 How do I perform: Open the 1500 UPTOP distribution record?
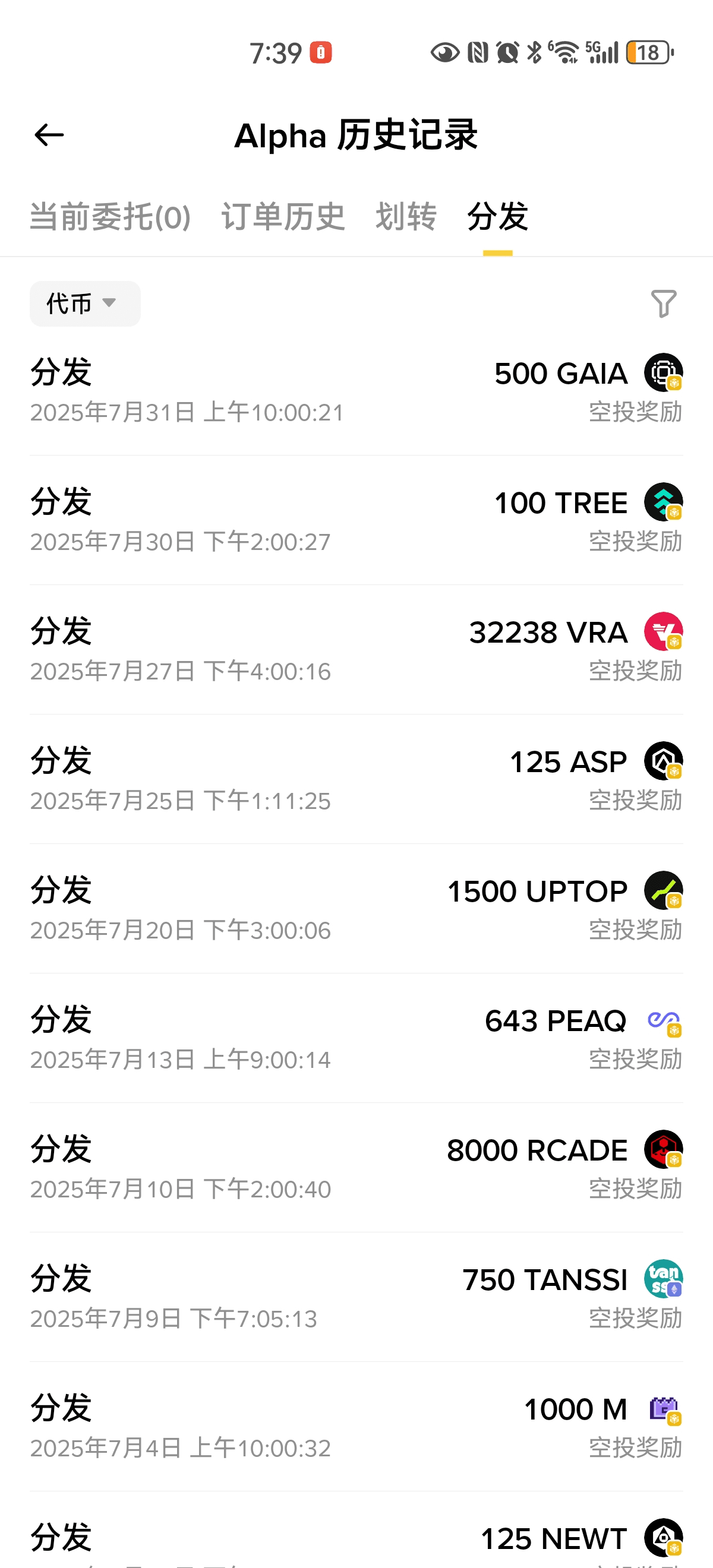[x=356, y=909]
